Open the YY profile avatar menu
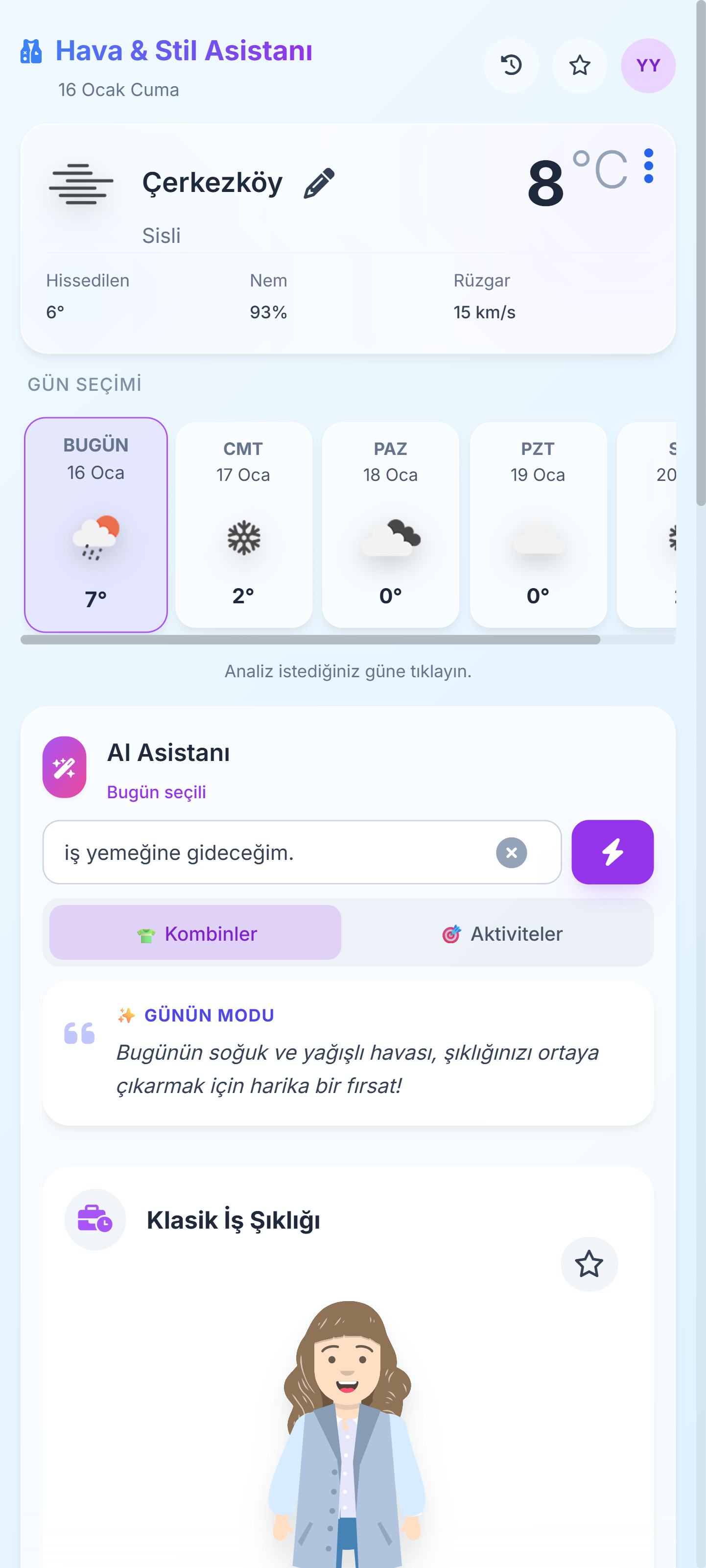This screenshot has width=706, height=1568. coord(649,65)
